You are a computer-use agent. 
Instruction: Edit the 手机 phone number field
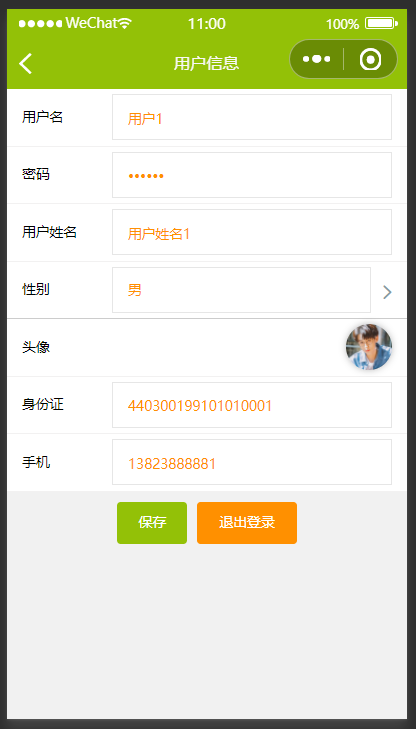click(252, 462)
